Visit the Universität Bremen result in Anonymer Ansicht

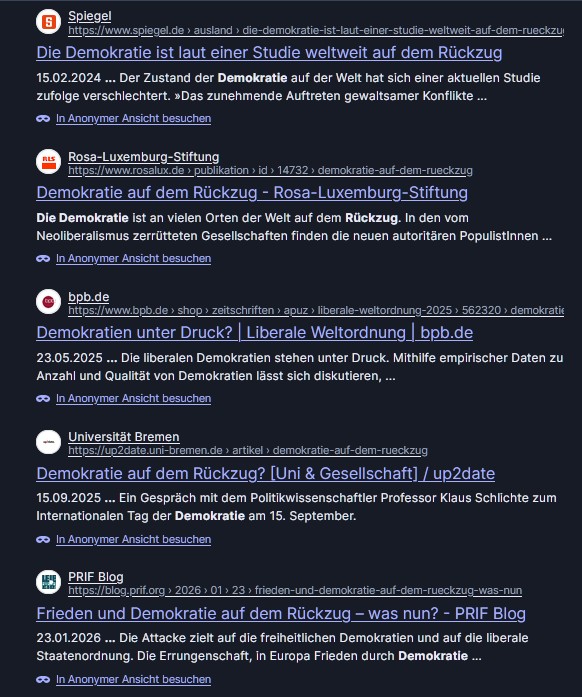click(x=133, y=539)
